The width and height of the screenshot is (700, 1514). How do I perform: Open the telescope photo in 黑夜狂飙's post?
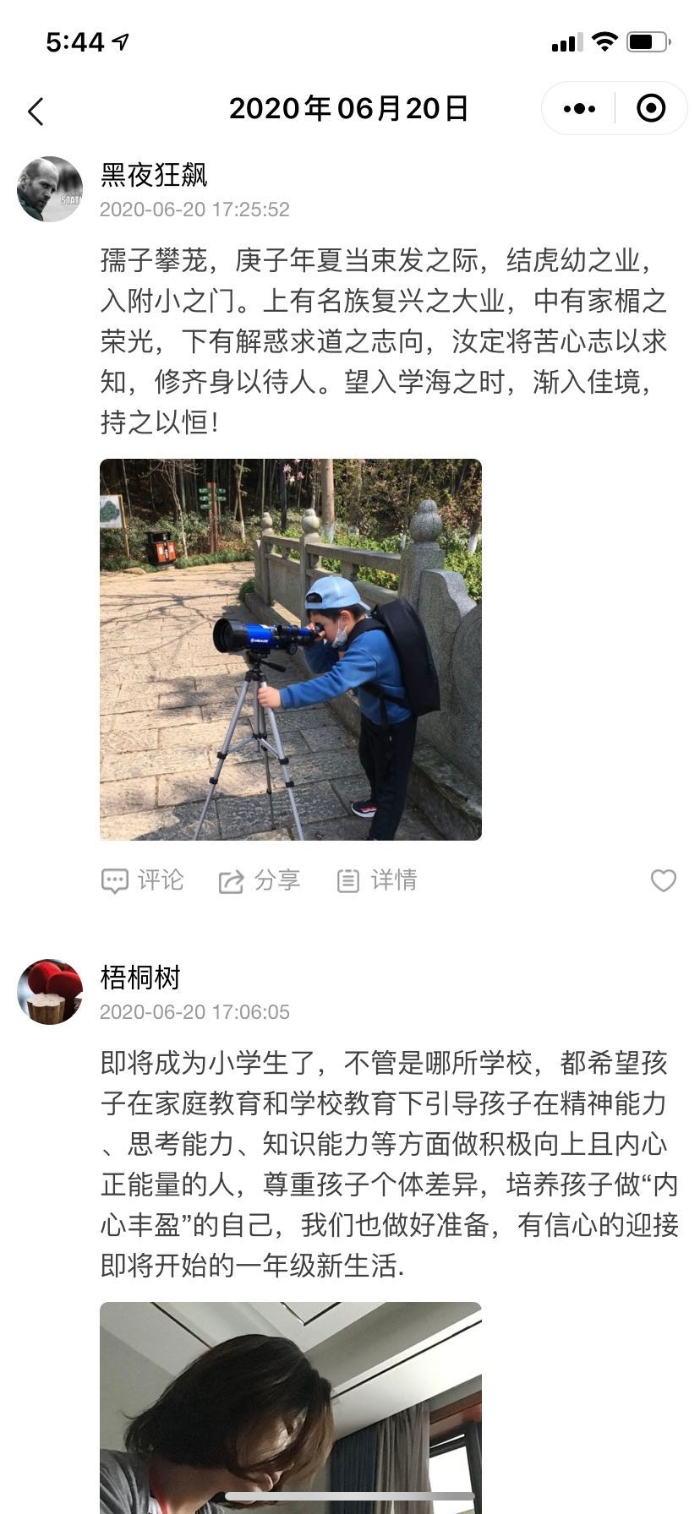click(290, 649)
